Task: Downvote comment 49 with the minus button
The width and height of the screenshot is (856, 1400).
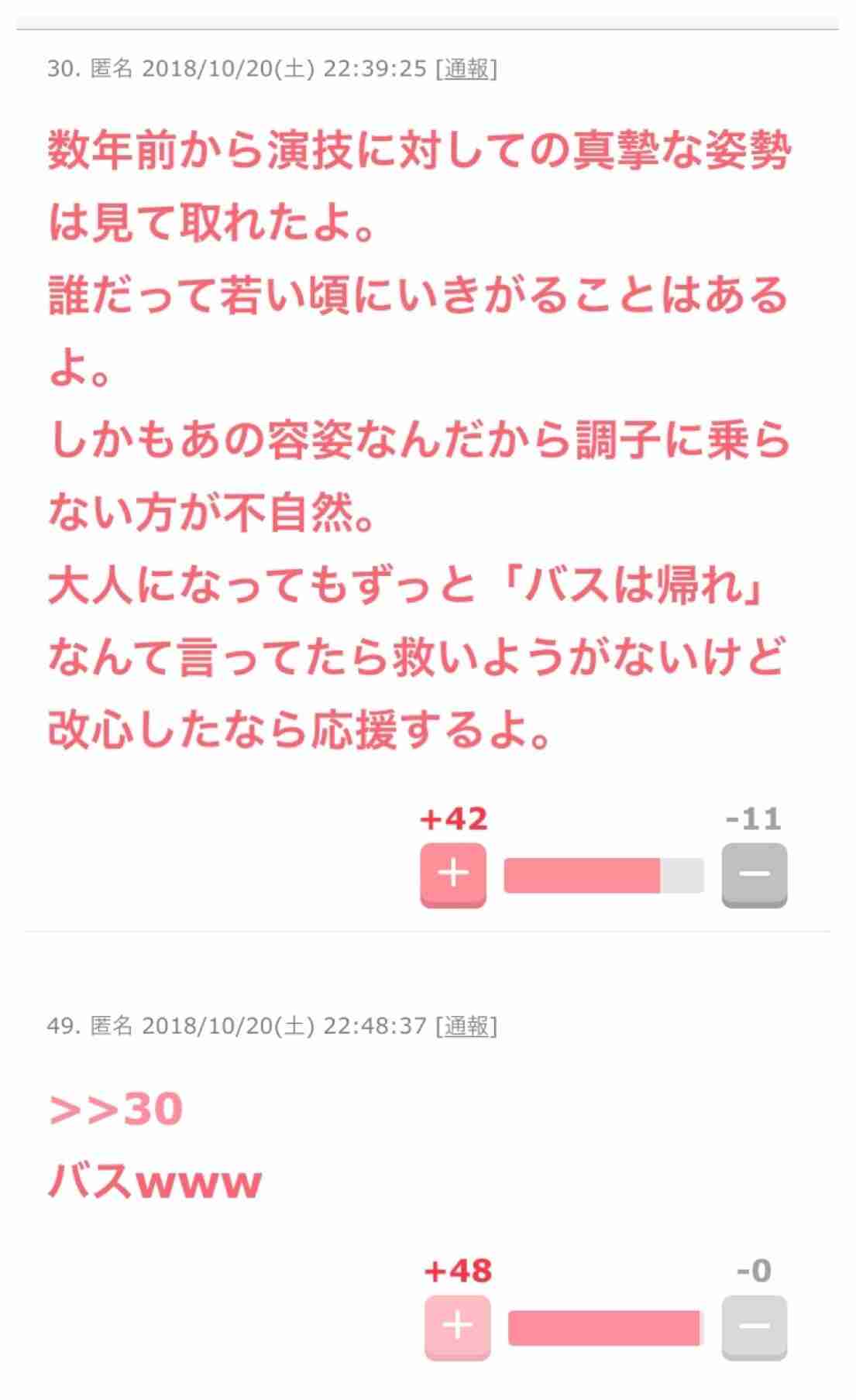Action: (754, 1326)
